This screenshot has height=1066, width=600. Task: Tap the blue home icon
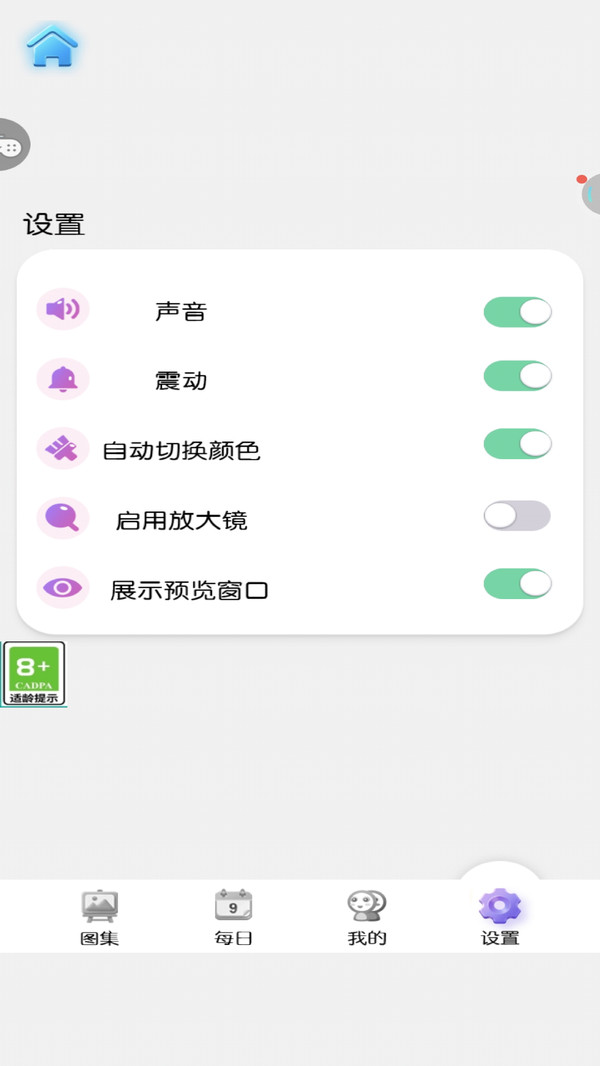[52, 46]
